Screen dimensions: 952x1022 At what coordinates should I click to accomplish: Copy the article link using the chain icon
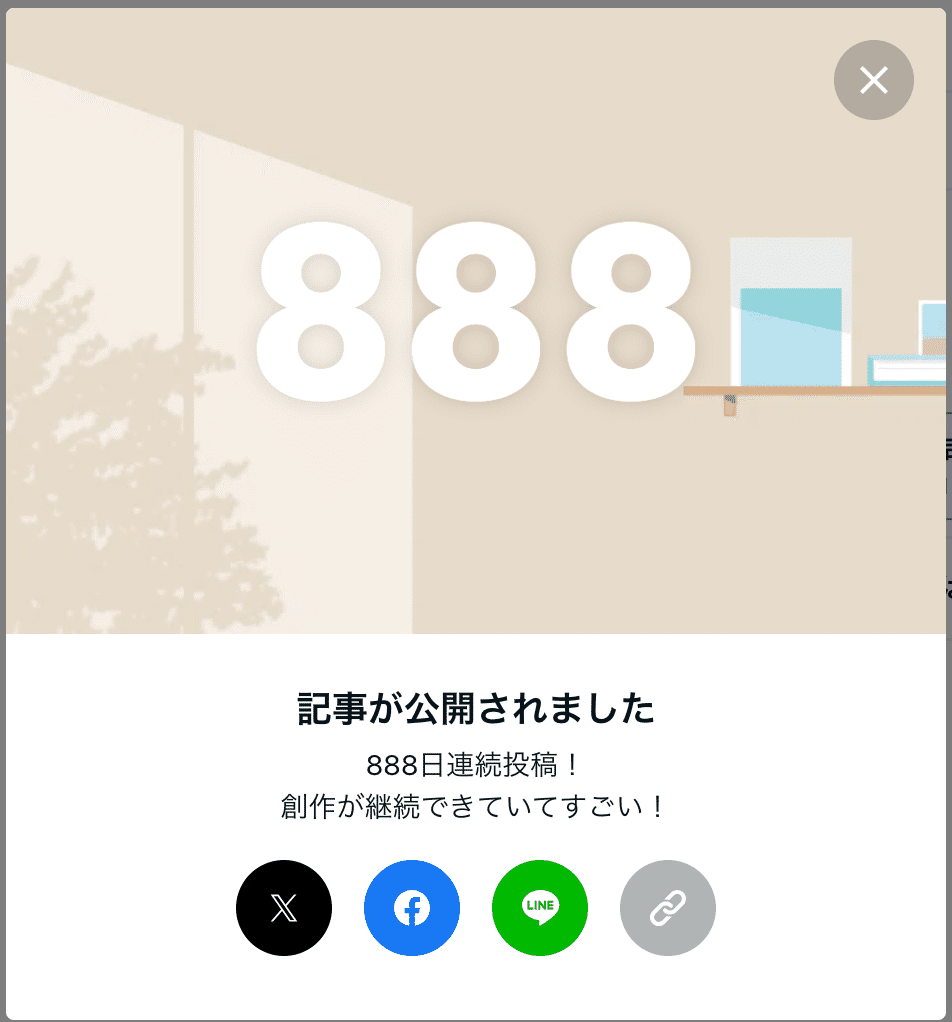668,908
